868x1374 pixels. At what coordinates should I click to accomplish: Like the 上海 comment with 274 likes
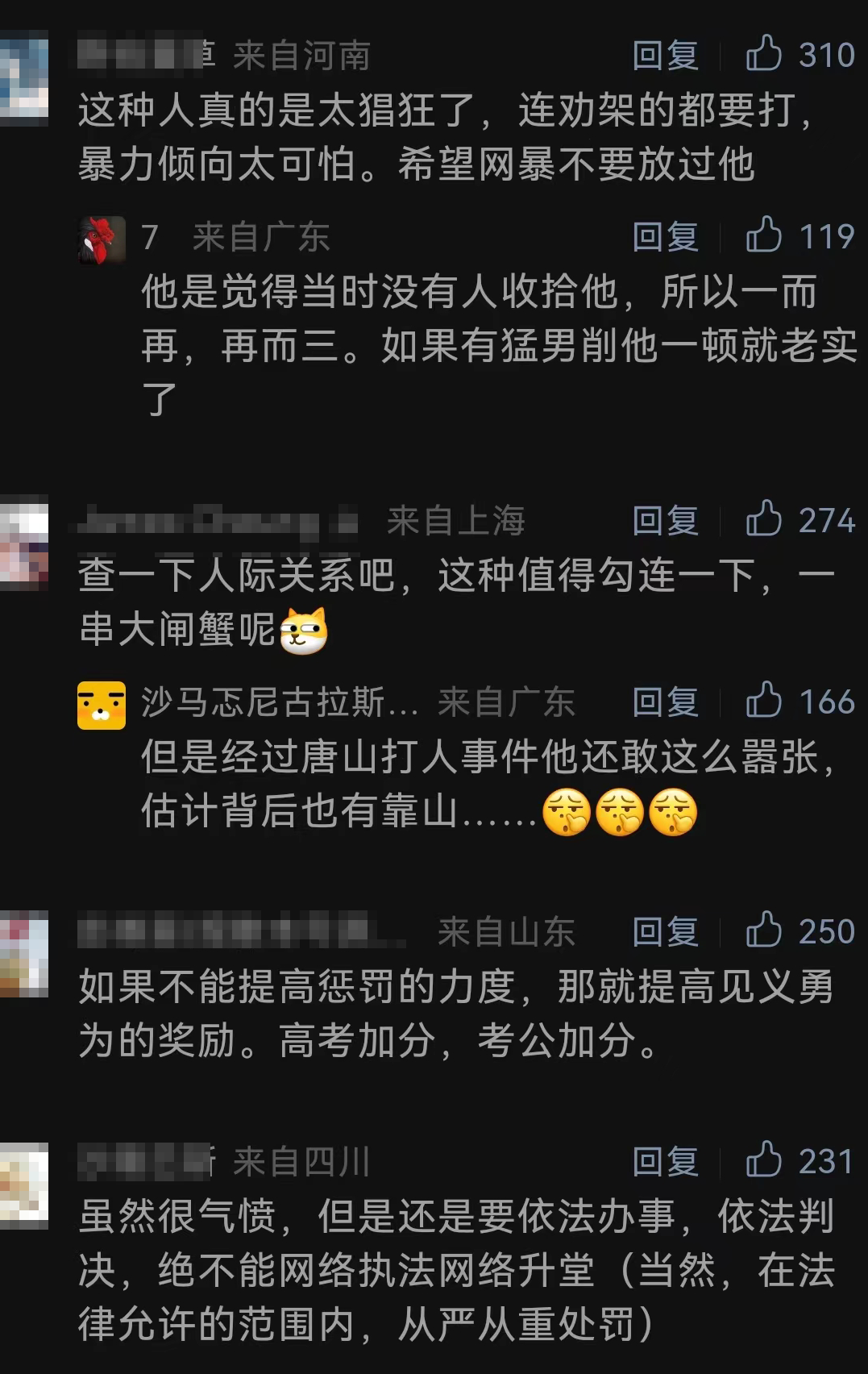(x=763, y=519)
